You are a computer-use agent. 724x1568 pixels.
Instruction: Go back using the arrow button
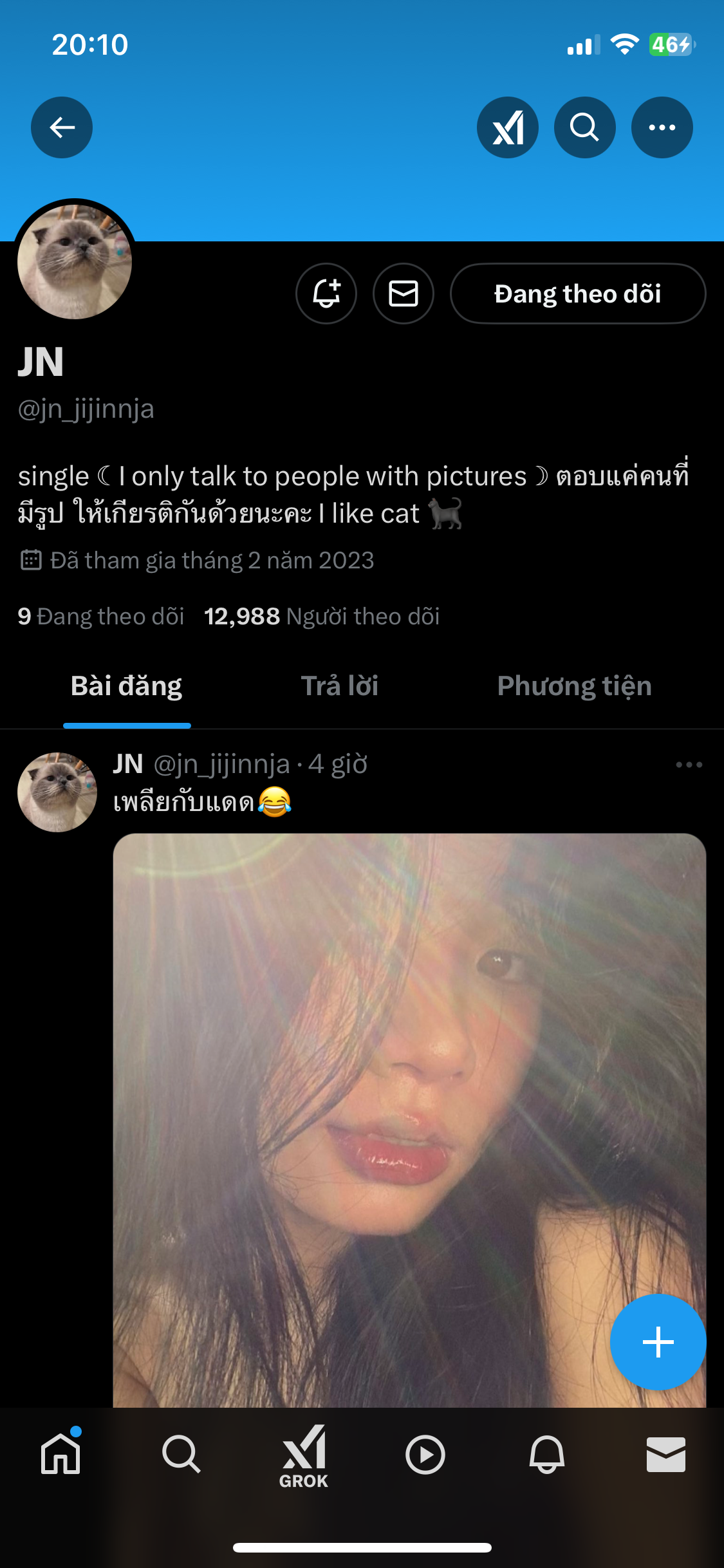click(x=62, y=127)
